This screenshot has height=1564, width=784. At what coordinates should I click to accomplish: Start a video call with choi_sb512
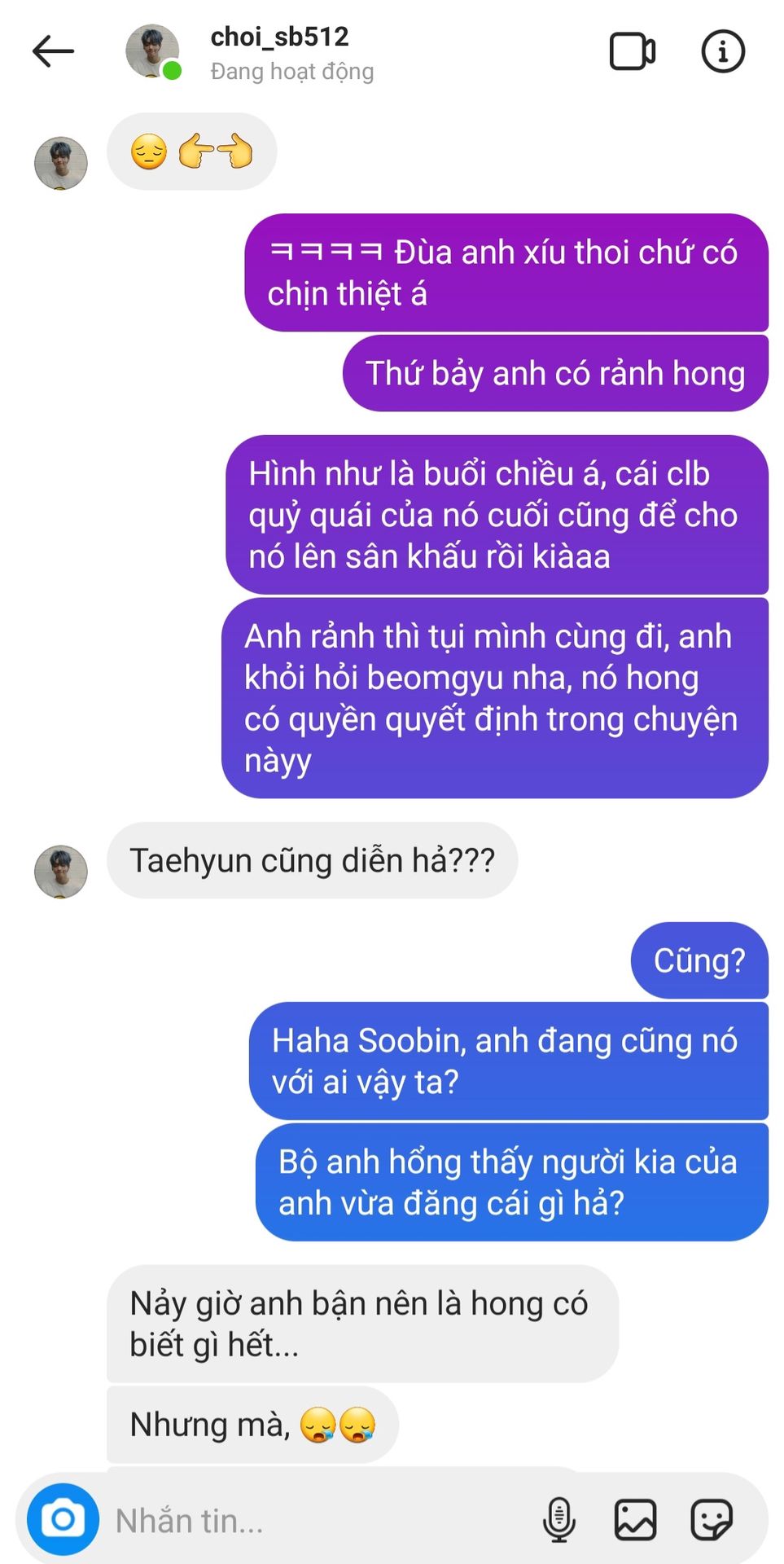coord(633,51)
